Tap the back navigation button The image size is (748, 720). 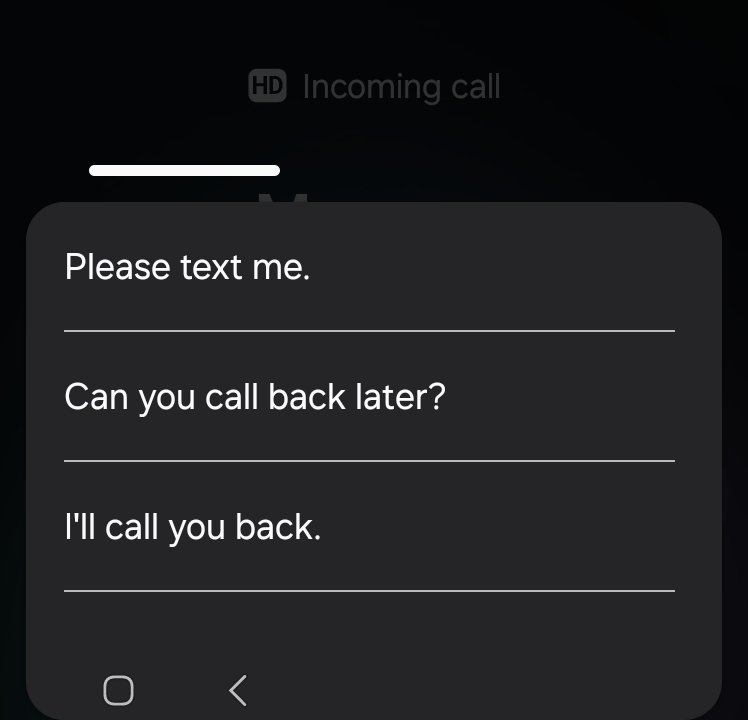point(237,690)
